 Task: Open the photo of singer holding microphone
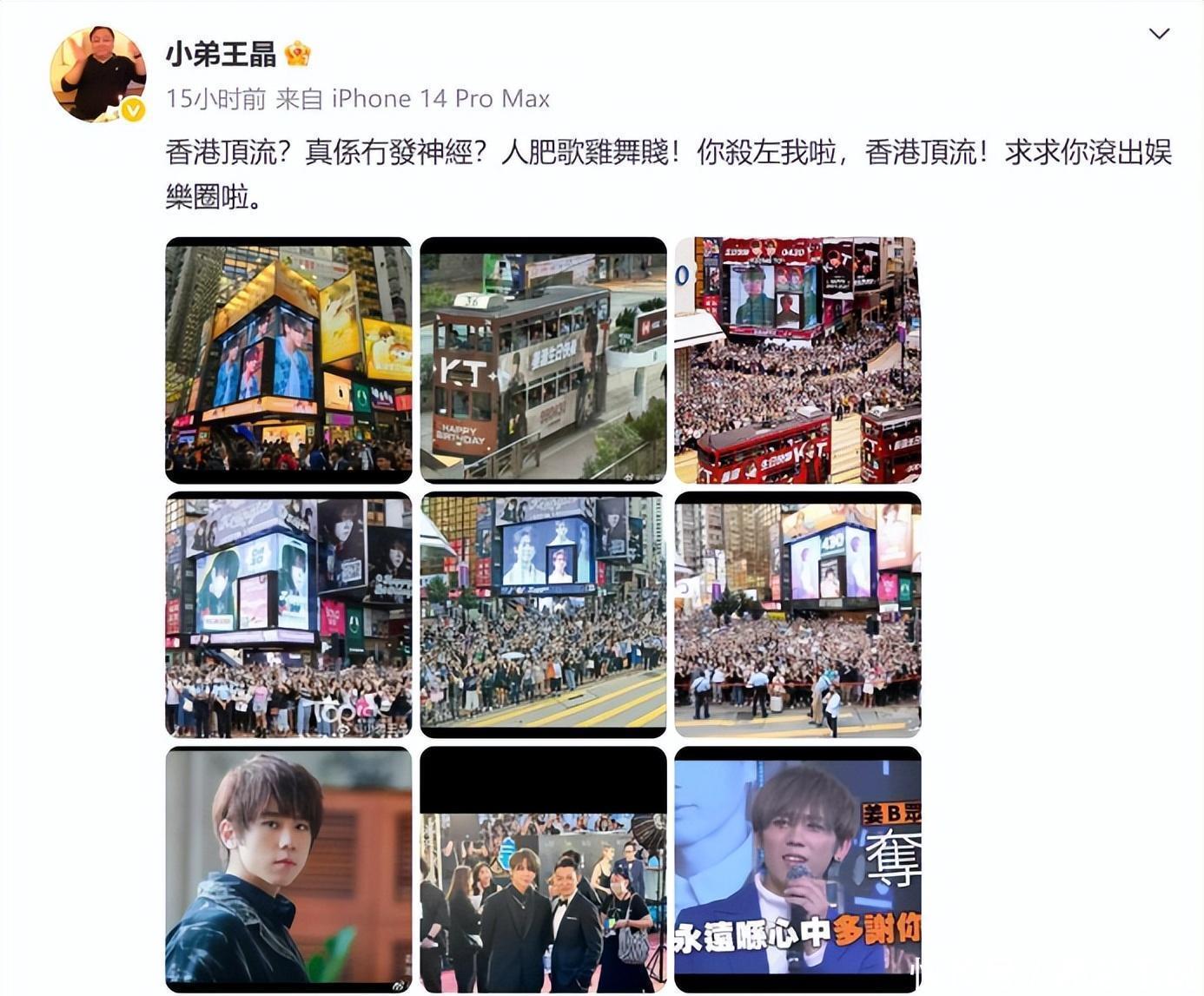pos(797,868)
